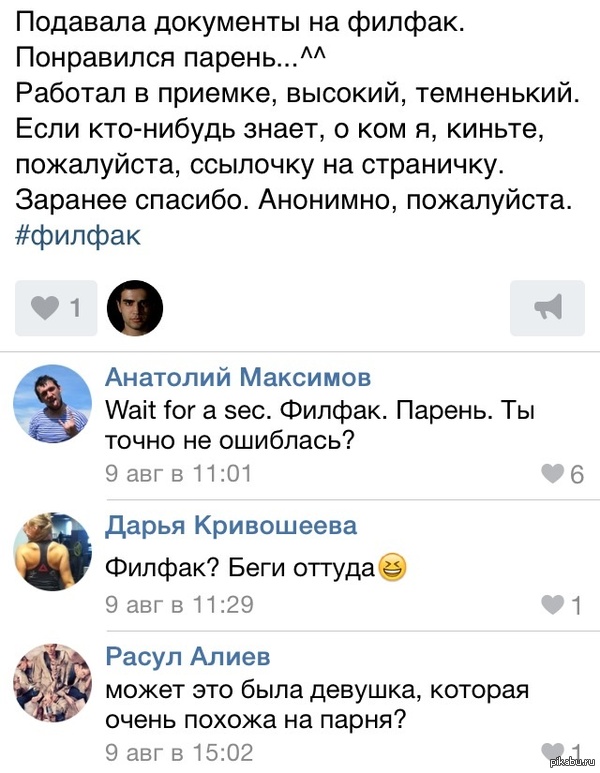Share the post via megaphone button

(x=547, y=307)
